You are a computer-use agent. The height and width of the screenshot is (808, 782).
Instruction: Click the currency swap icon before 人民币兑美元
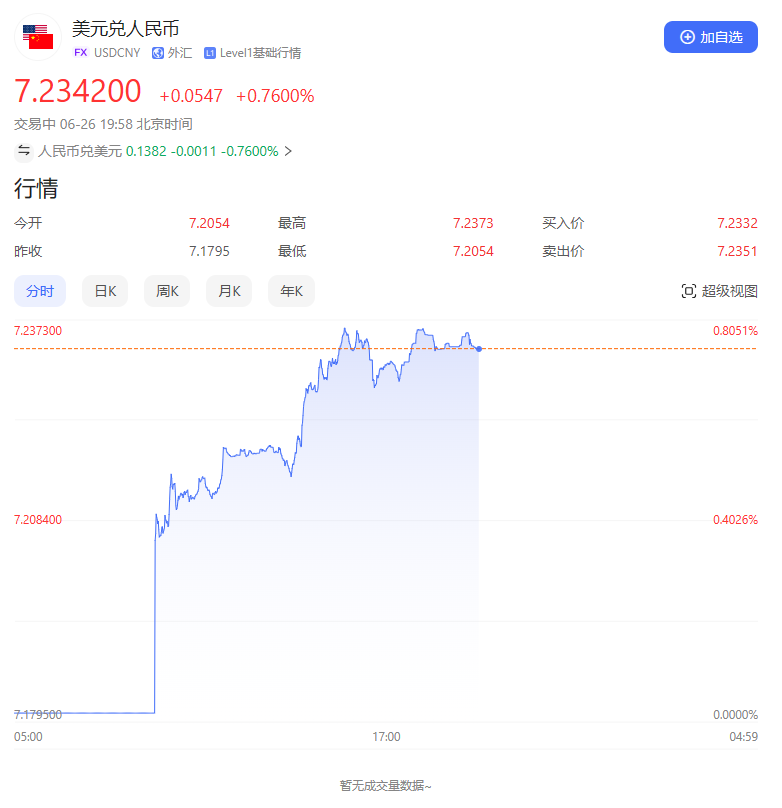click(x=23, y=151)
